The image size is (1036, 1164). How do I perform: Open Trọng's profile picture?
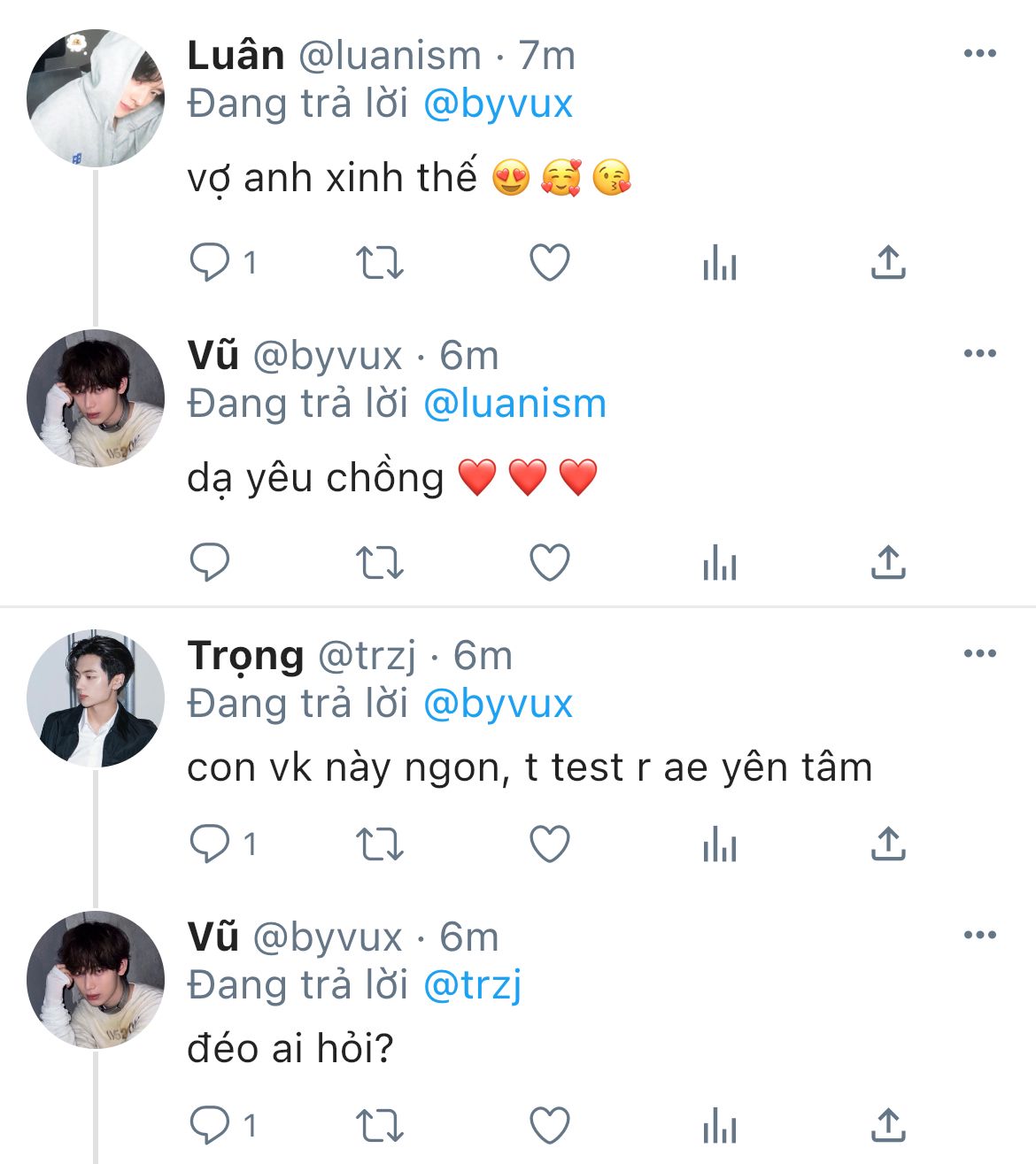(x=96, y=698)
